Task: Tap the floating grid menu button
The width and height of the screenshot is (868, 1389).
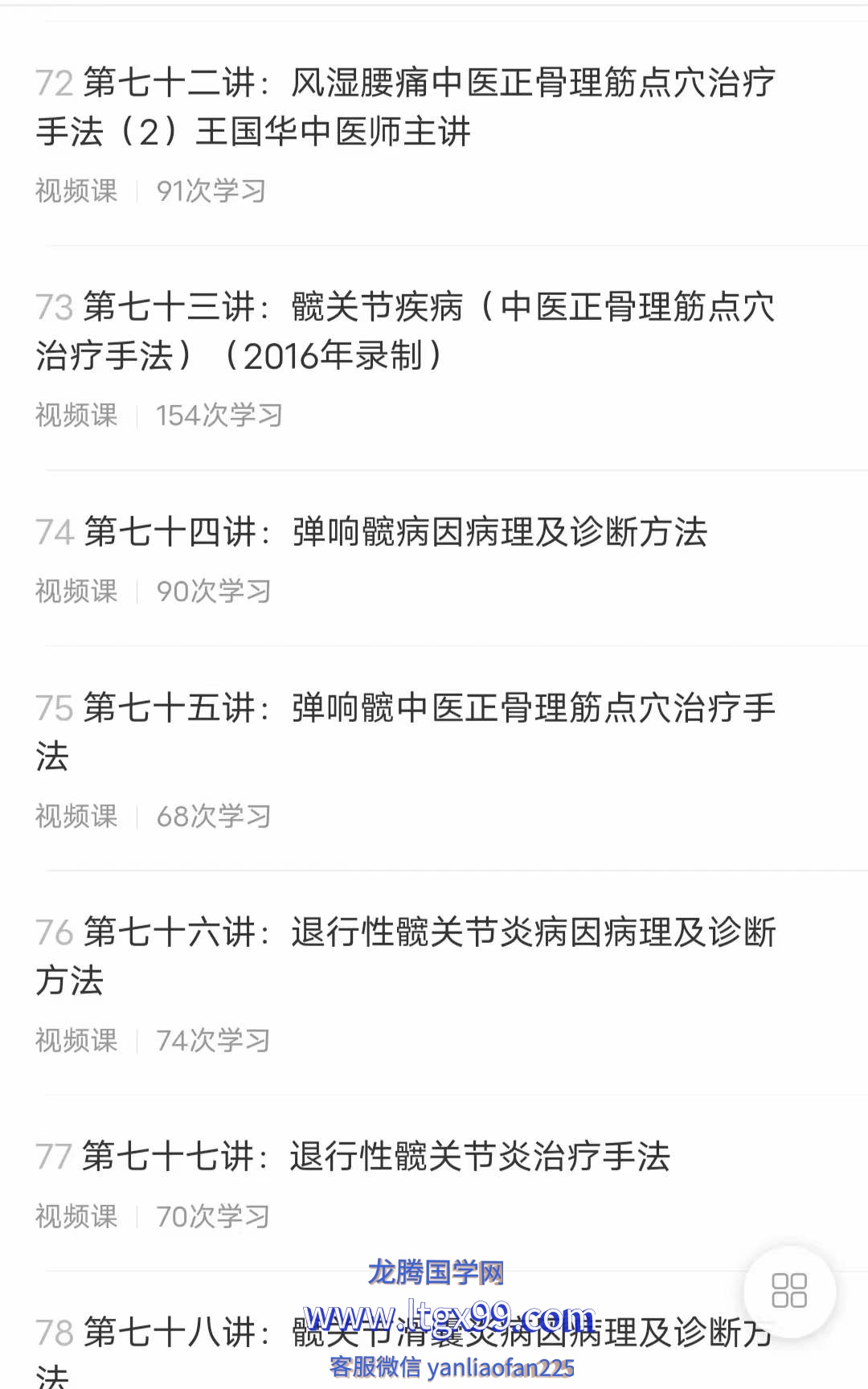Action: coord(789,1291)
